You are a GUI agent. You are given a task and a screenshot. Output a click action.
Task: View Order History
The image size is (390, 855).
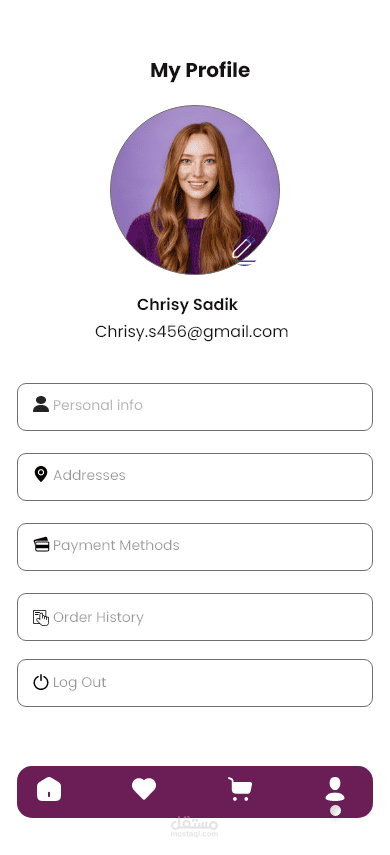coord(195,617)
